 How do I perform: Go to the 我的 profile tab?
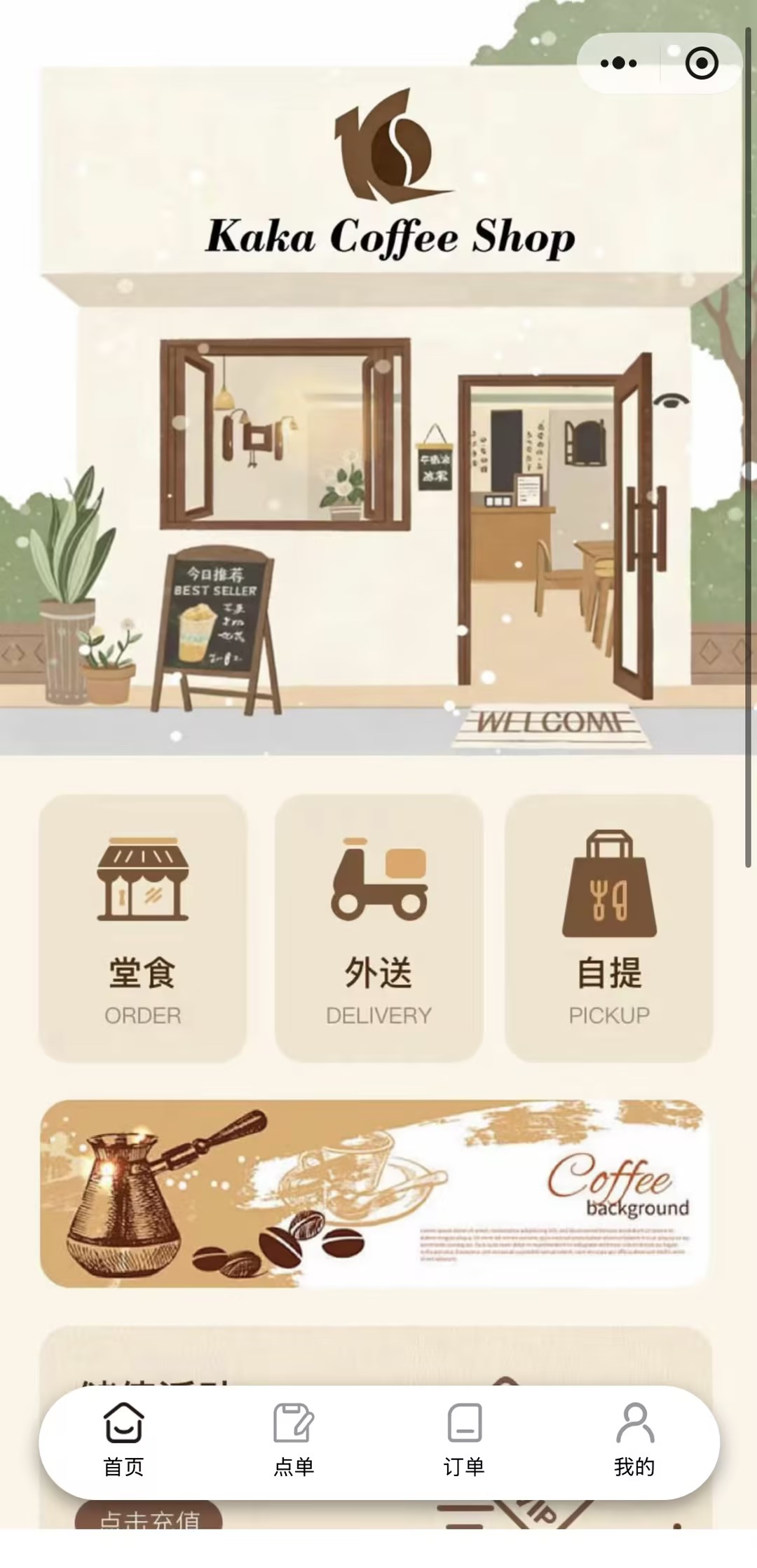(x=634, y=1440)
